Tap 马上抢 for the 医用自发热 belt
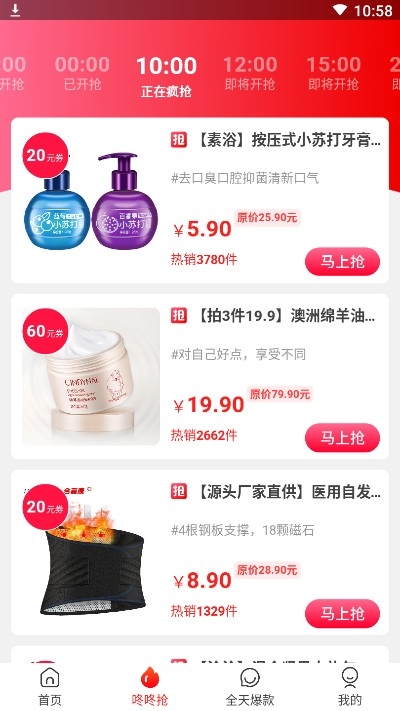The image size is (400, 711). point(342,614)
